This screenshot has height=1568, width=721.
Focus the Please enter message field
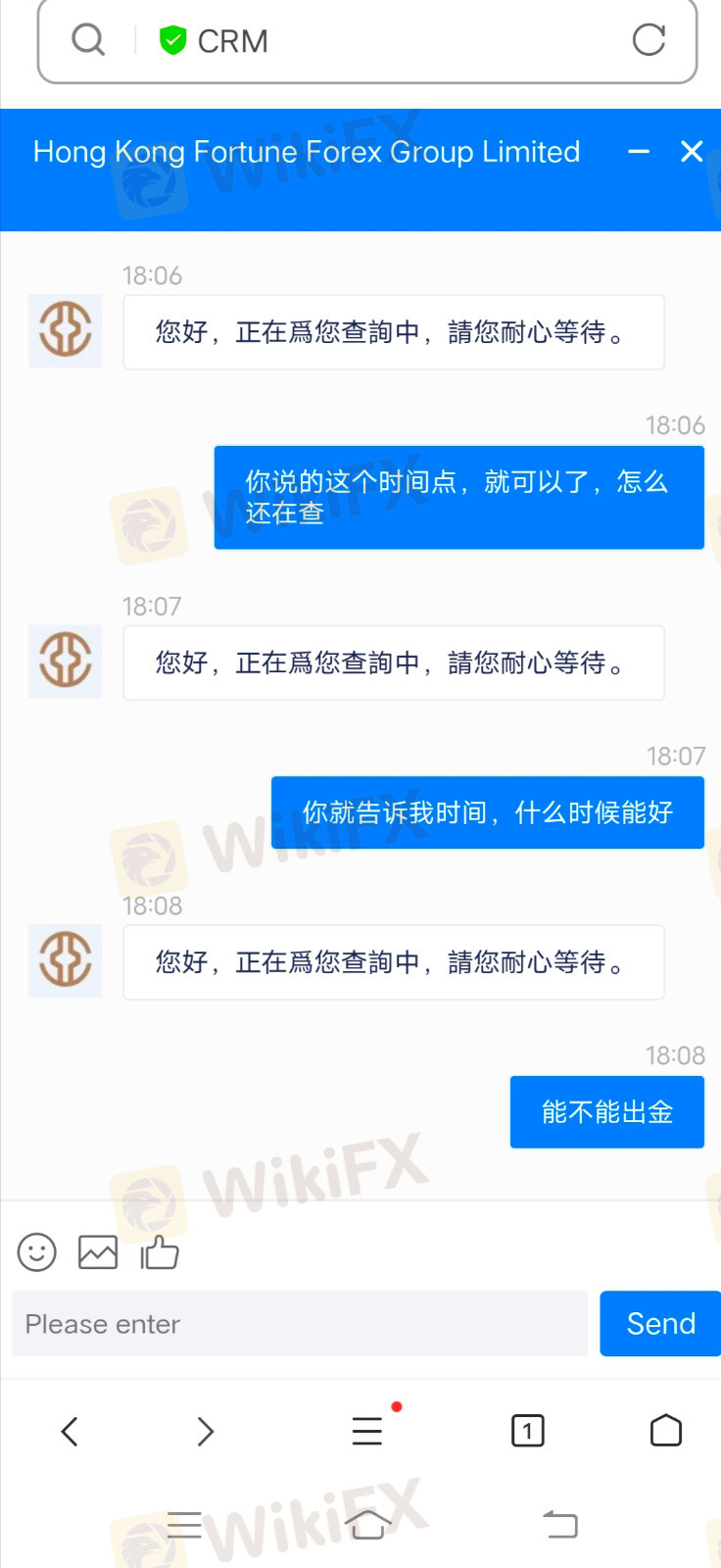[300, 1324]
